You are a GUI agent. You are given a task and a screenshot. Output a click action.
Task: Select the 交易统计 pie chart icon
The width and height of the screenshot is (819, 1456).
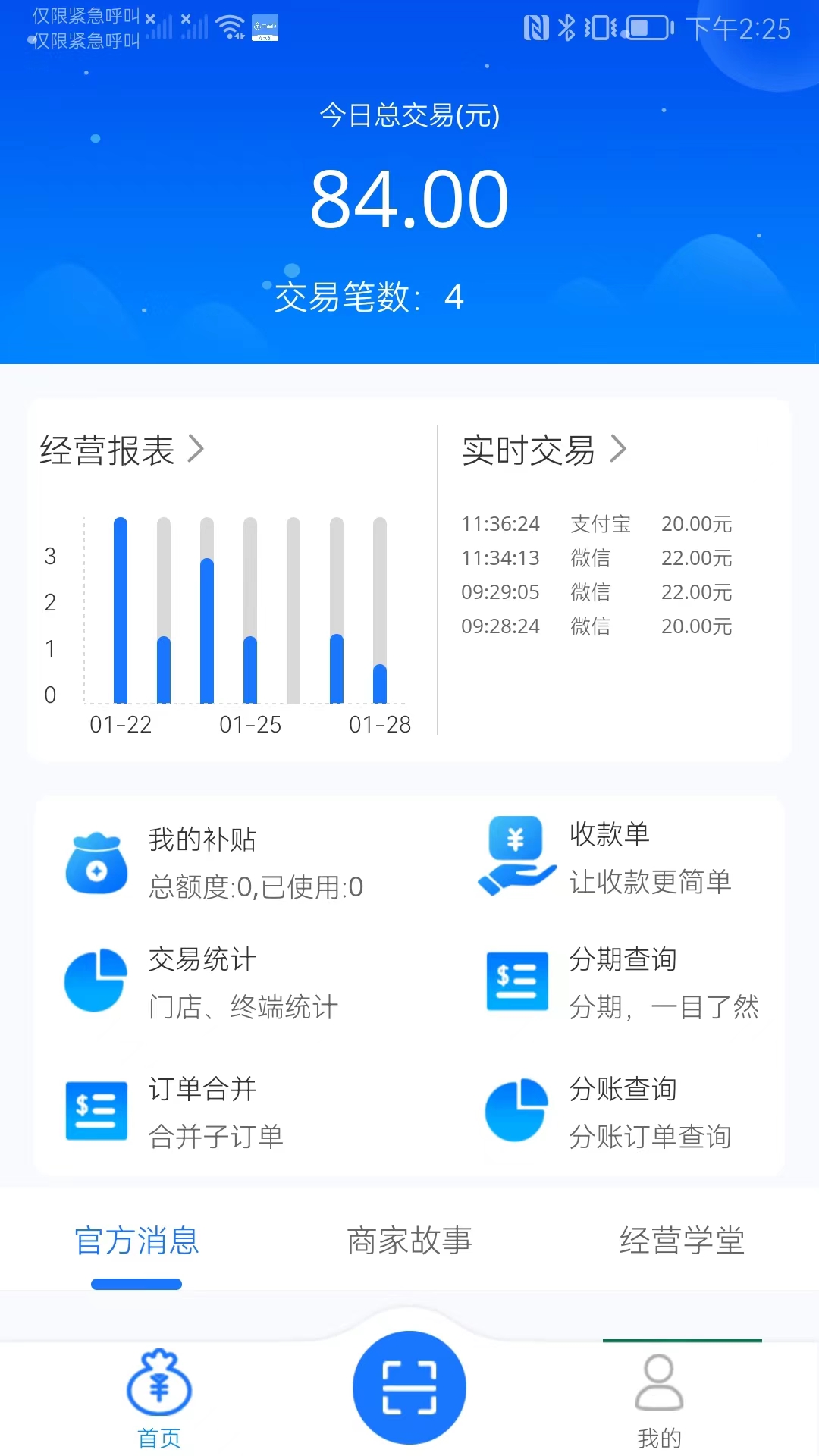[x=96, y=981]
